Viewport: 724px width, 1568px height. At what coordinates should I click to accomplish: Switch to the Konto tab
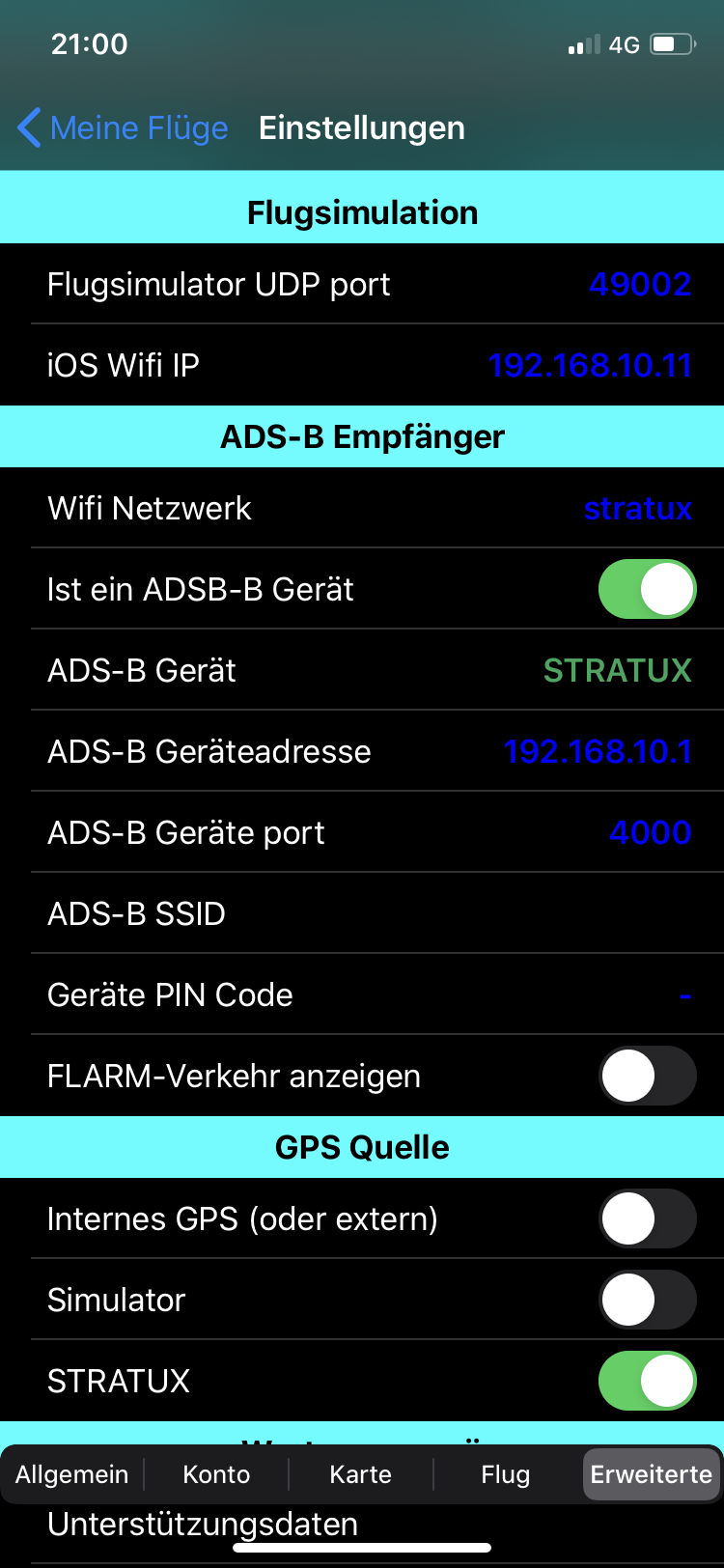[x=216, y=1474]
